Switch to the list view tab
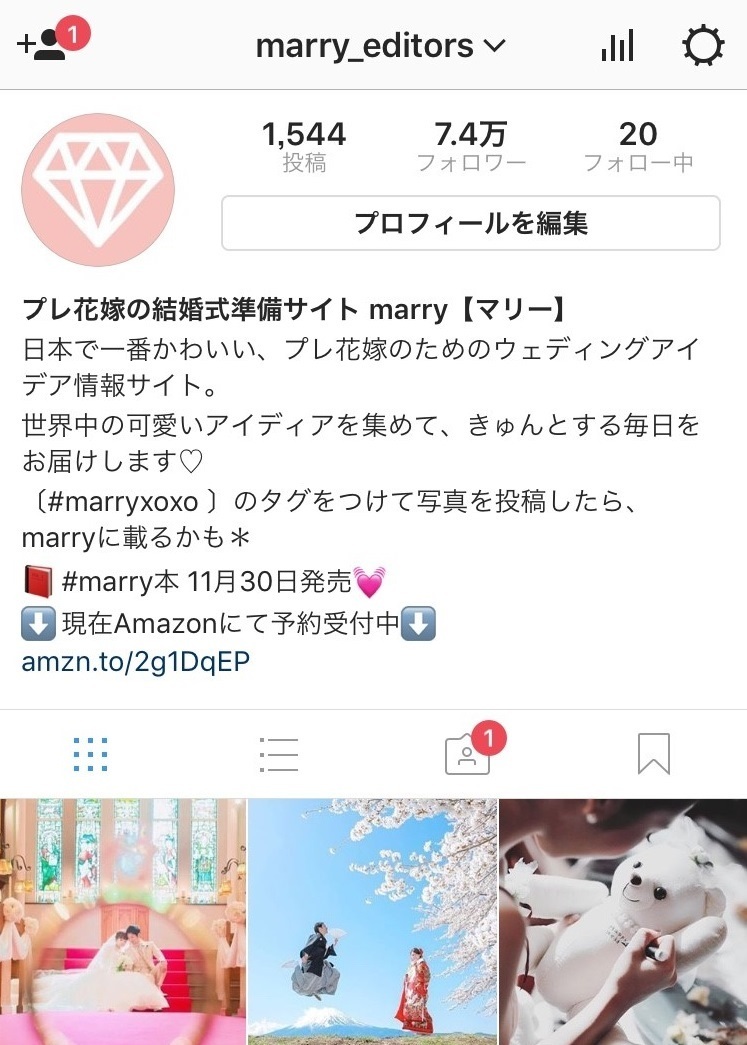Image resolution: width=747 pixels, height=1045 pixels. [278, 754]
